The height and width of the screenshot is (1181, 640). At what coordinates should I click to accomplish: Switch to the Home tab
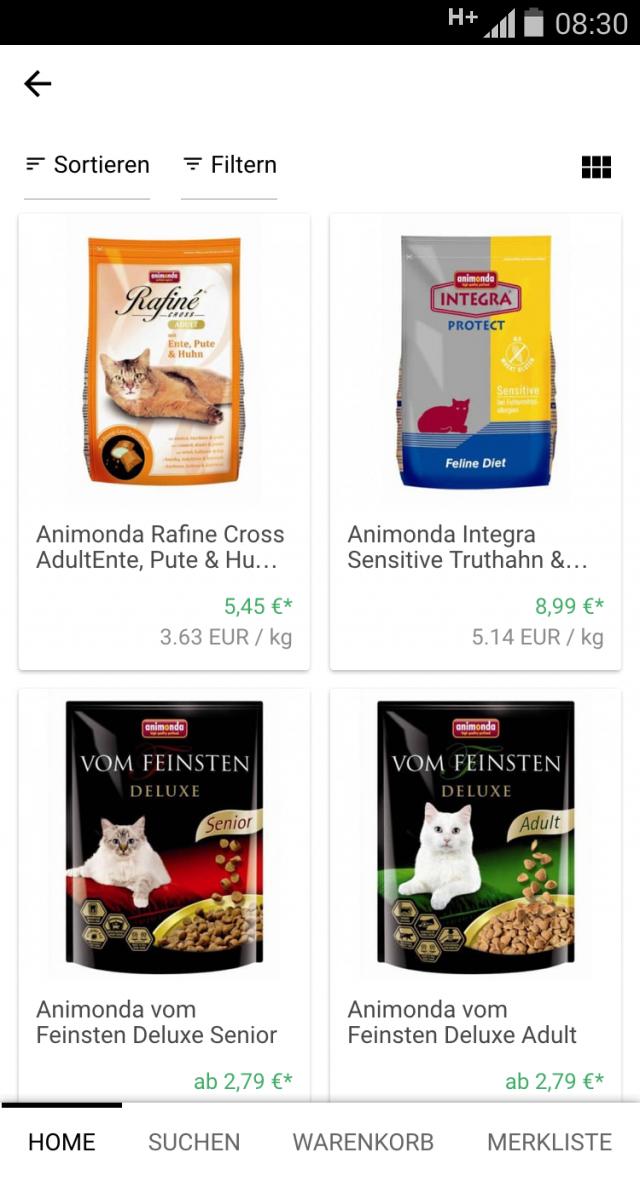pos(62,1142)
